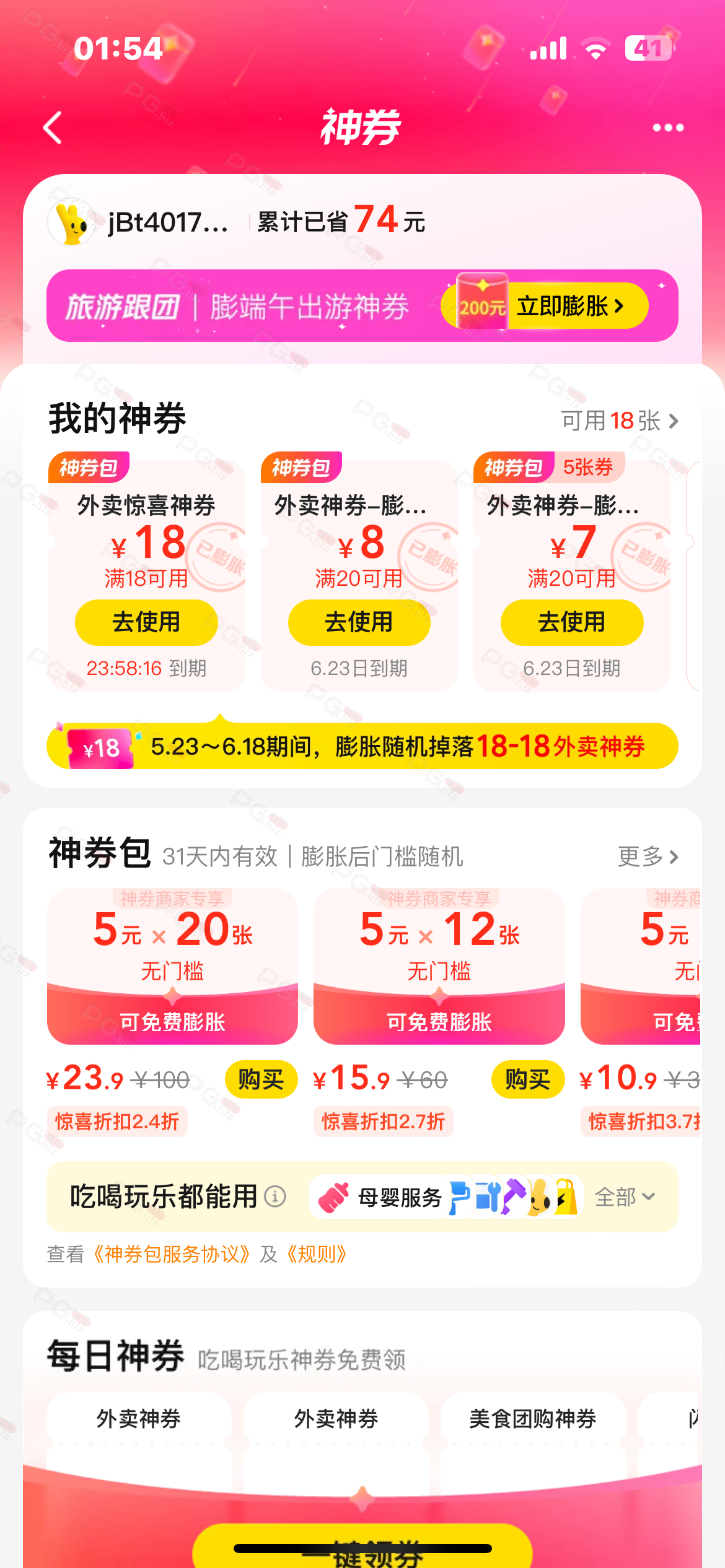Tap the info icon beside 吃喝玩乐都能用

[x=275, y=1196]
